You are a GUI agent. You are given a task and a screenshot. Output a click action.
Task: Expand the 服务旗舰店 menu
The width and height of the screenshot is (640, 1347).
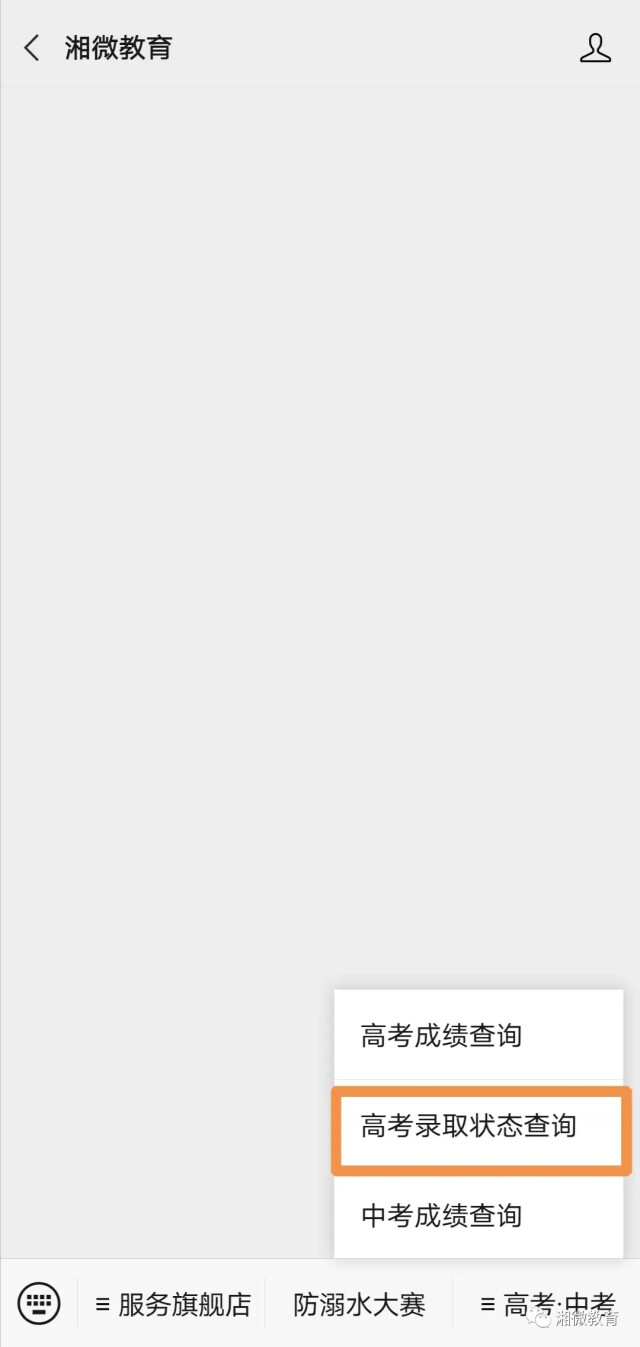(x=173, y=1304)
